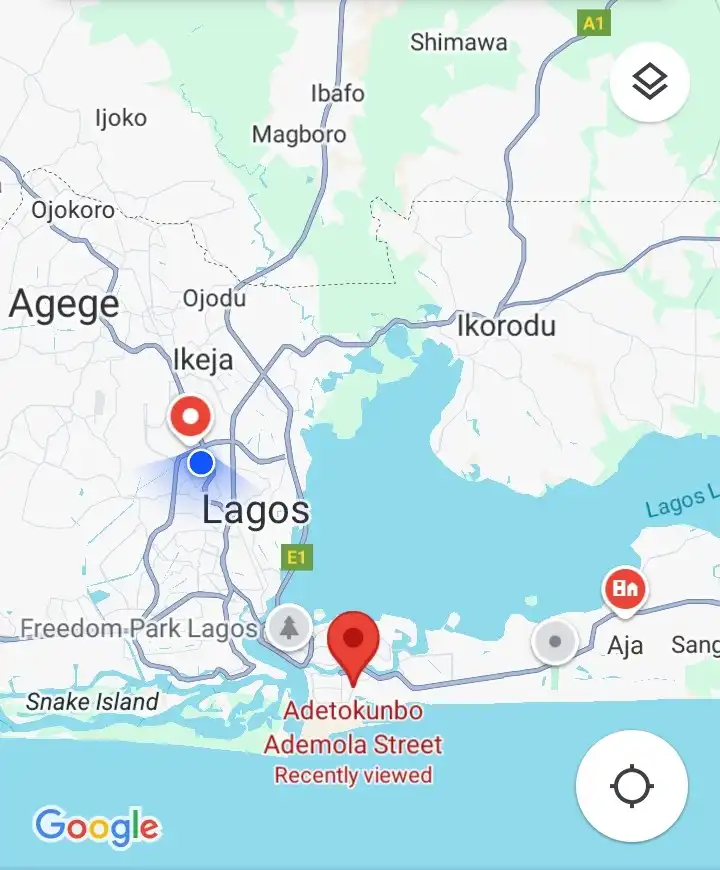Tap the red destination marker near Ikeja
Screen dimensions: 720x870
[189, 416]
